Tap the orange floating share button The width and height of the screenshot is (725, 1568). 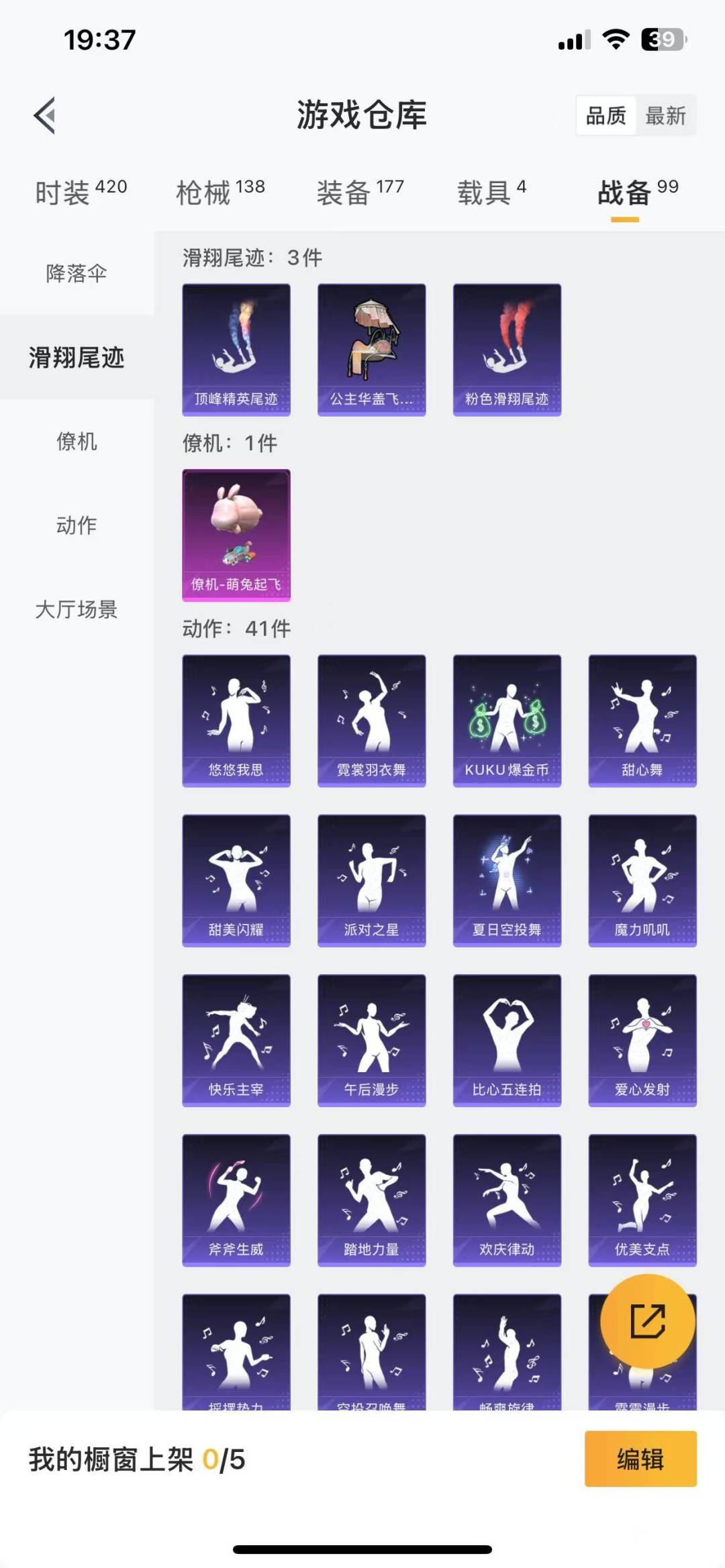pyautogui.click(x=647, y=1321)
